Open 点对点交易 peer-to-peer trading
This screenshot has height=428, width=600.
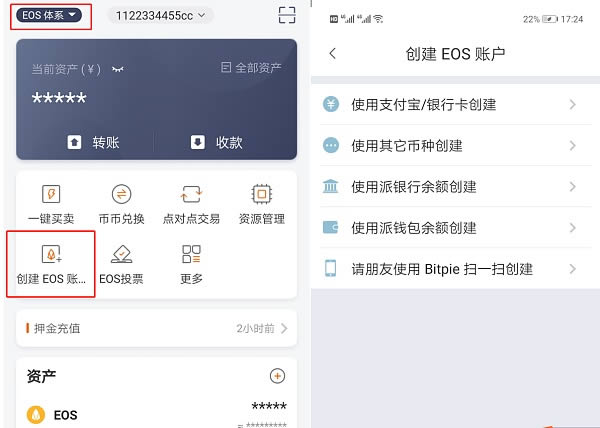[191, 205]
